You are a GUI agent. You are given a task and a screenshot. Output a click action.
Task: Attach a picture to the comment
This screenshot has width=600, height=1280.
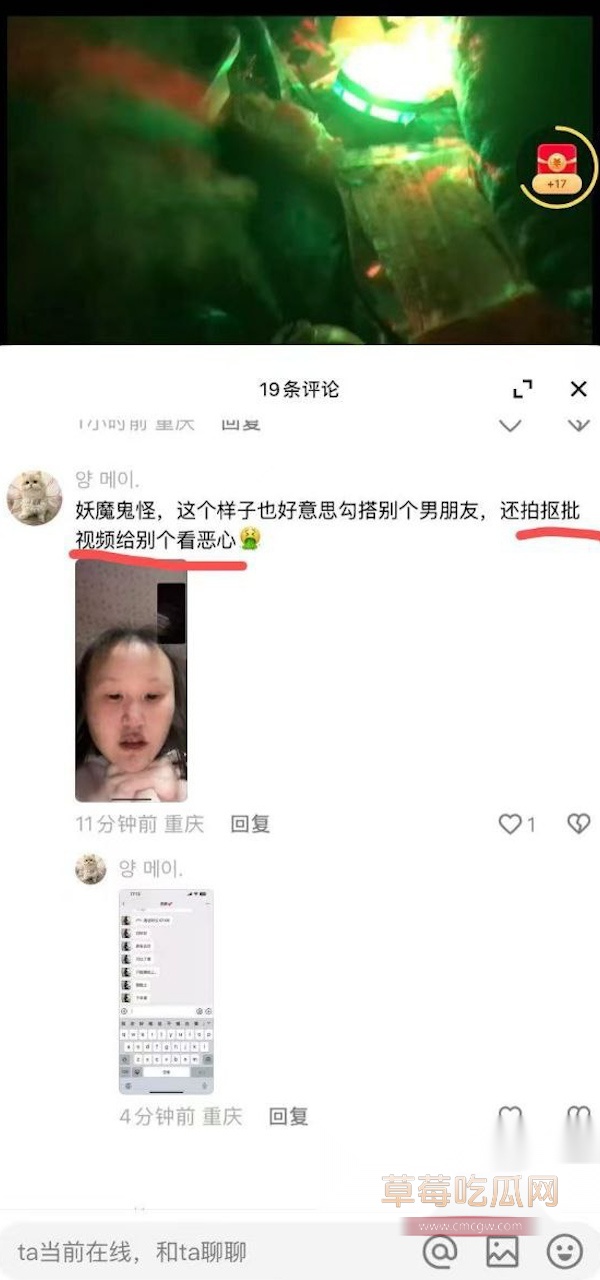(502, 1251)
